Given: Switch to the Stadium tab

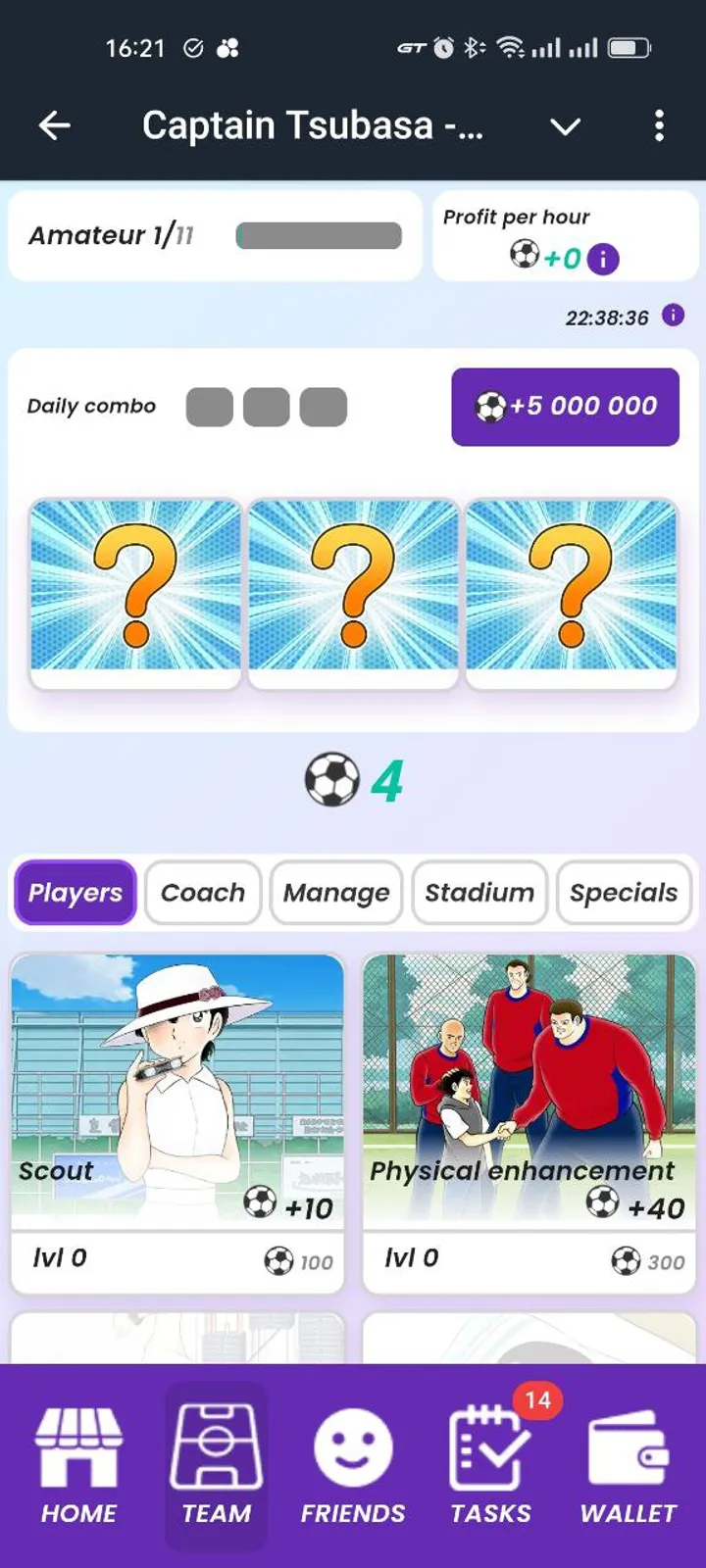Looking at the screenshot, I should click(x=479, y=893).
